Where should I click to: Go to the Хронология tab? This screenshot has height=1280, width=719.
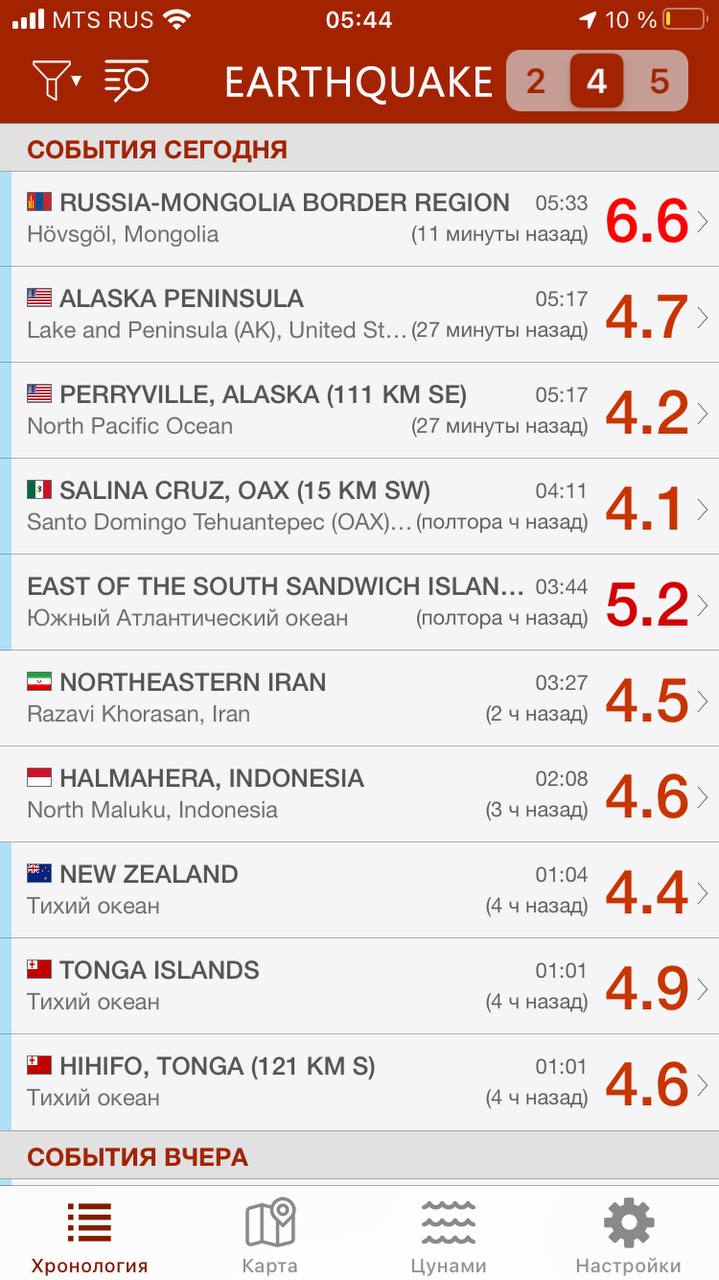pyautogui.click(x=90, y=1236)
